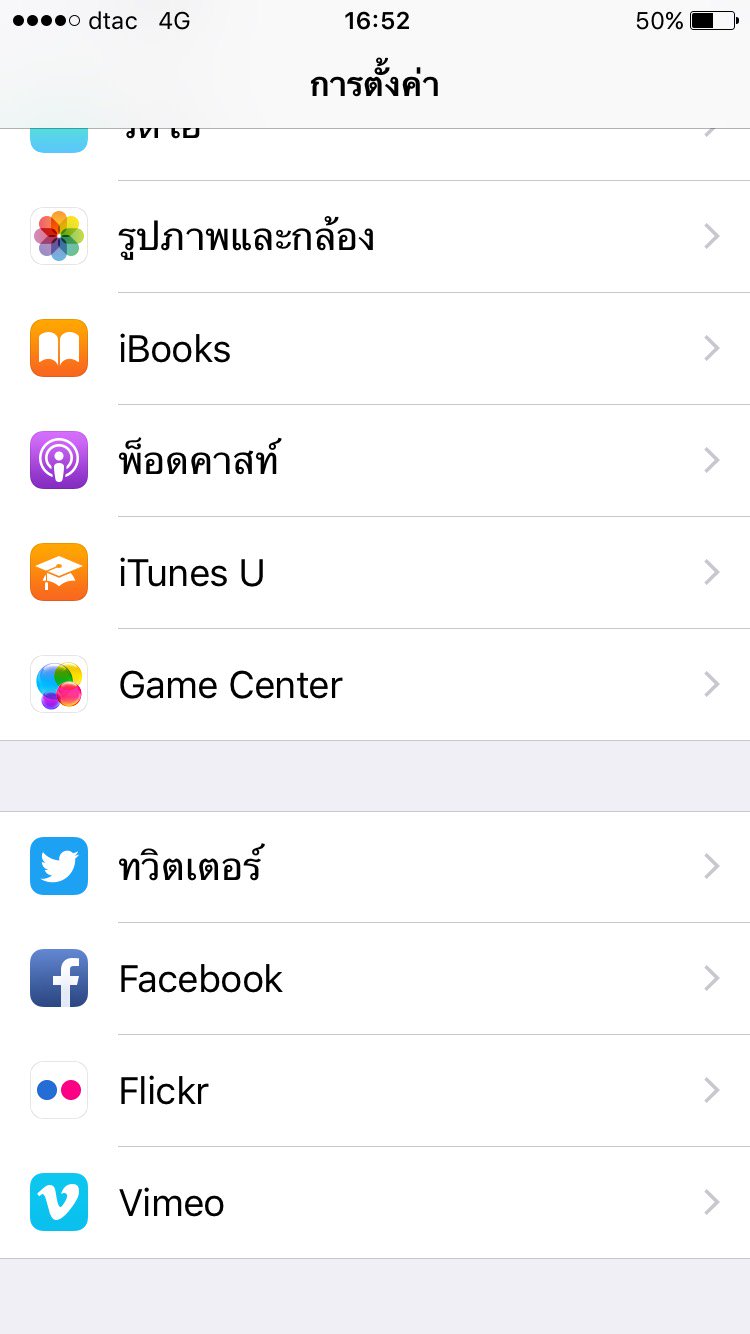750x1334 pixels.
Task: Open Vimeo settings
Action: 375,1203
